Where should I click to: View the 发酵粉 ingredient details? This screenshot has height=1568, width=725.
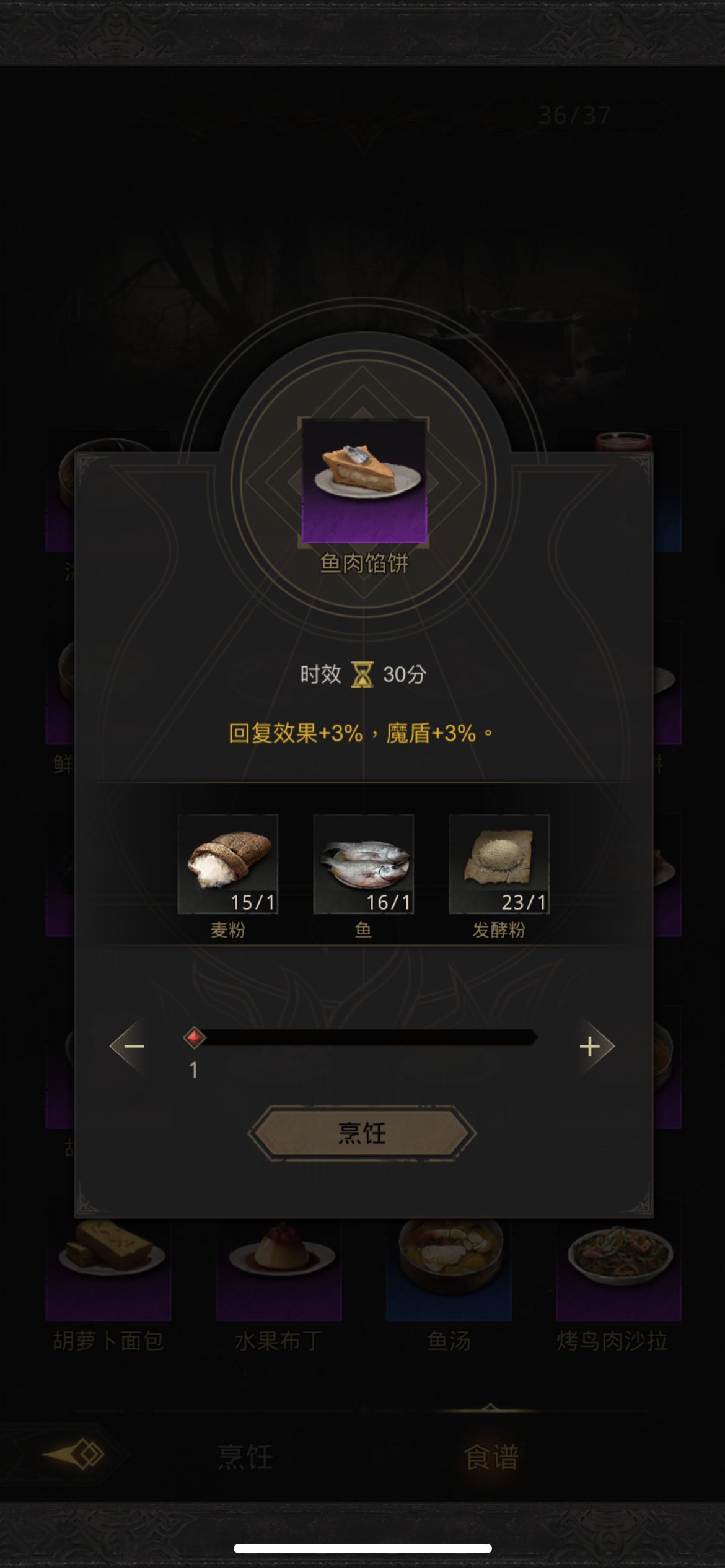pyautogui.click(x=499, y=864)
